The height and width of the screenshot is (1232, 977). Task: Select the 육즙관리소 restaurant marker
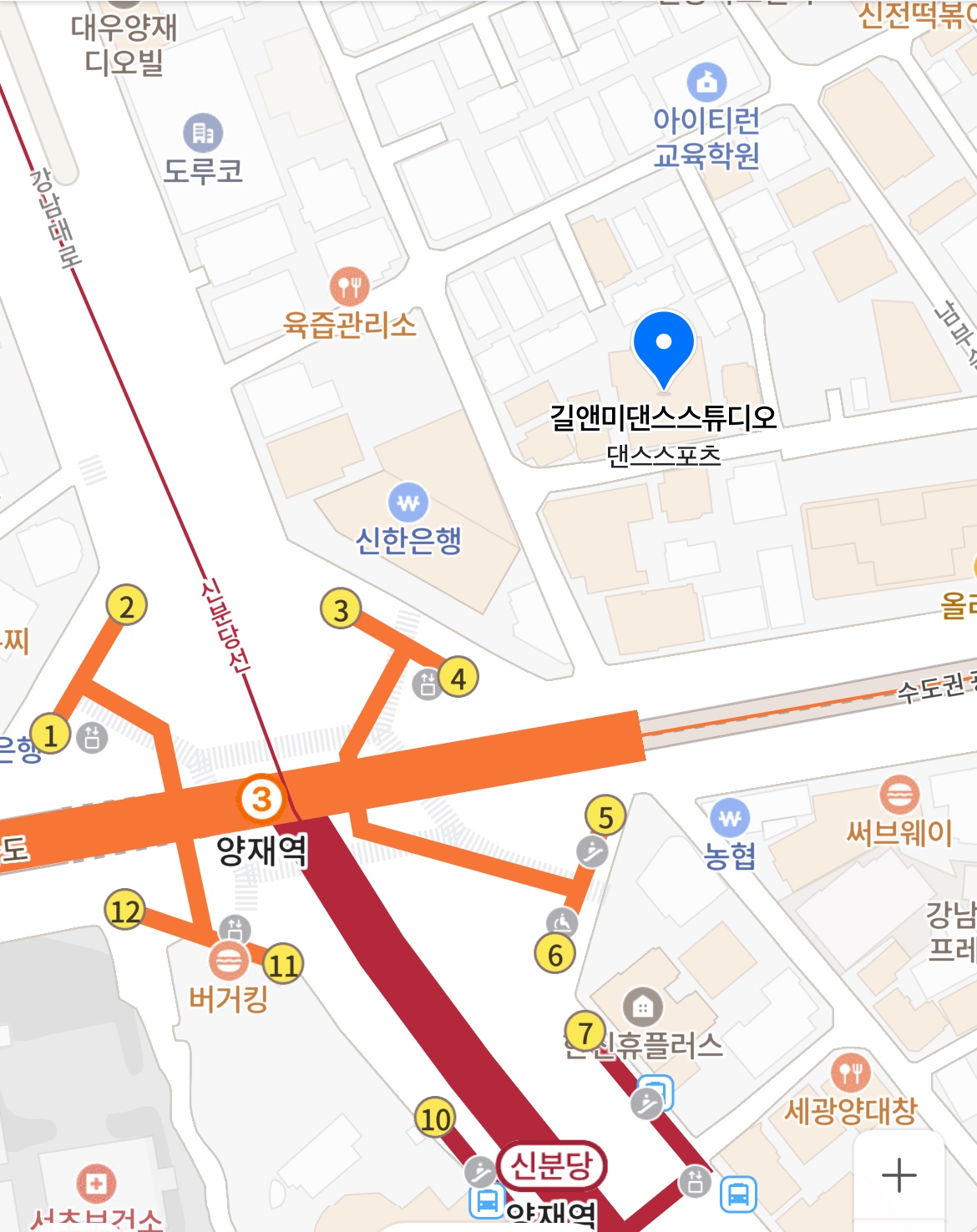point(349,287)
